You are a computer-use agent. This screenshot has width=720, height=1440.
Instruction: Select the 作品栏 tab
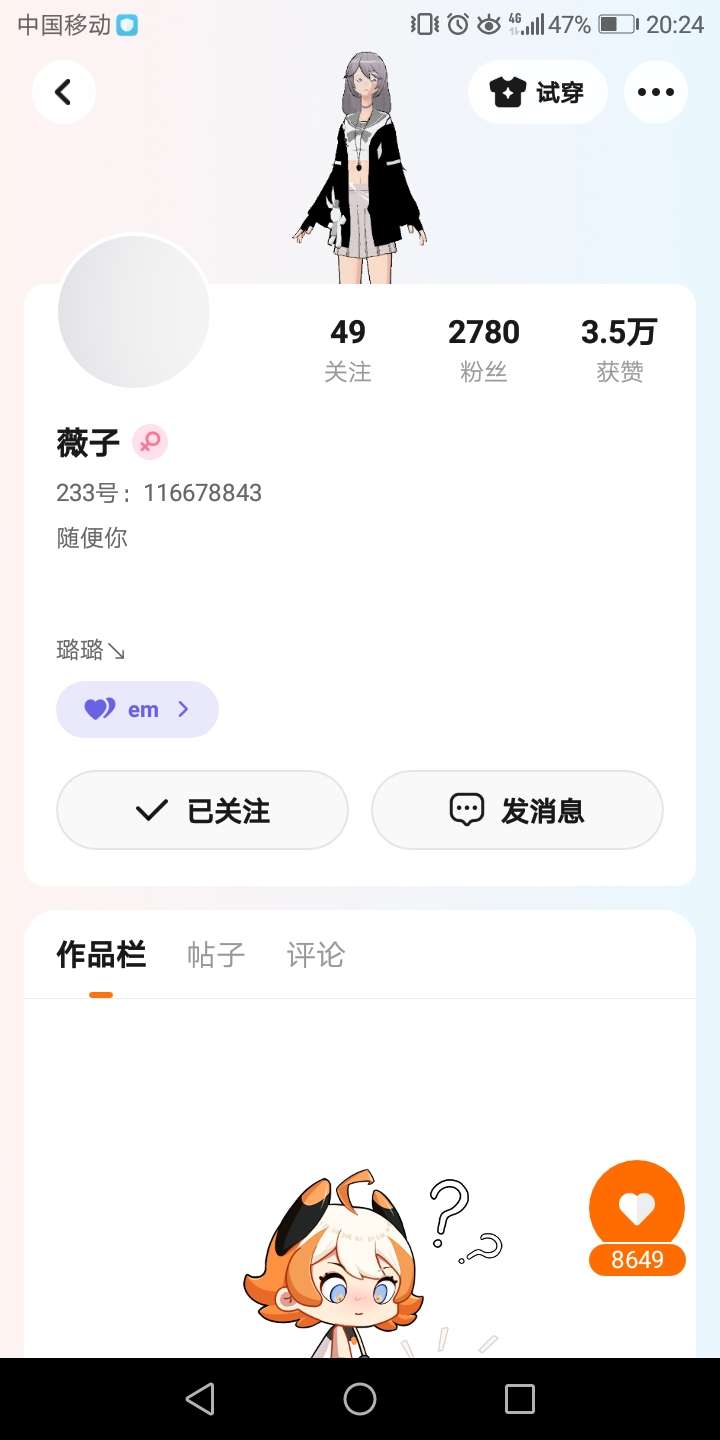tap(101, 955)
